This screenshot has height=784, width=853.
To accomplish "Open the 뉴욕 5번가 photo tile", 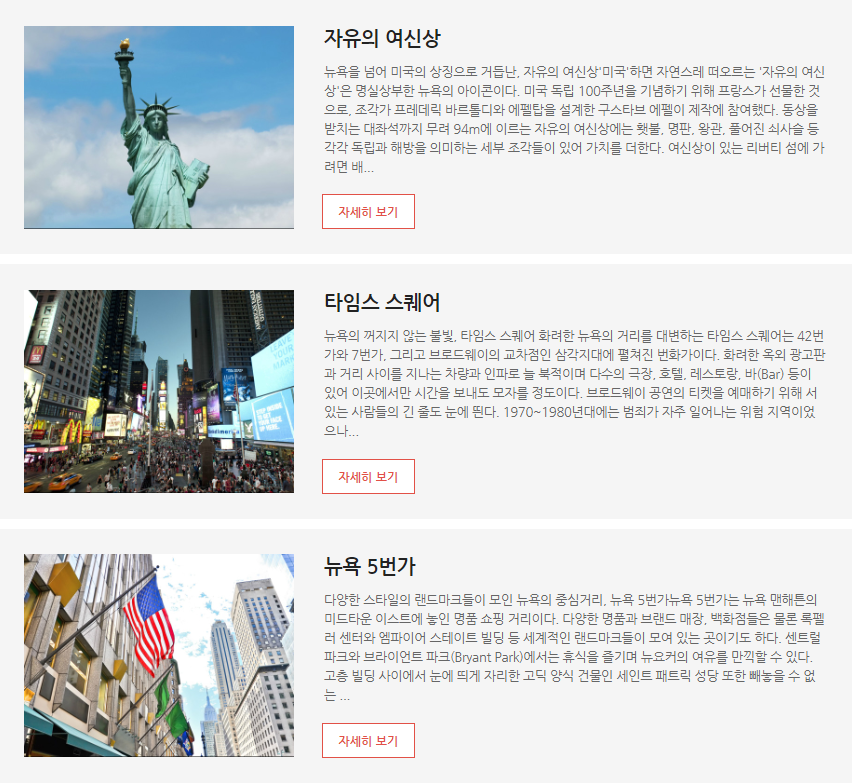I will (159, 655).
